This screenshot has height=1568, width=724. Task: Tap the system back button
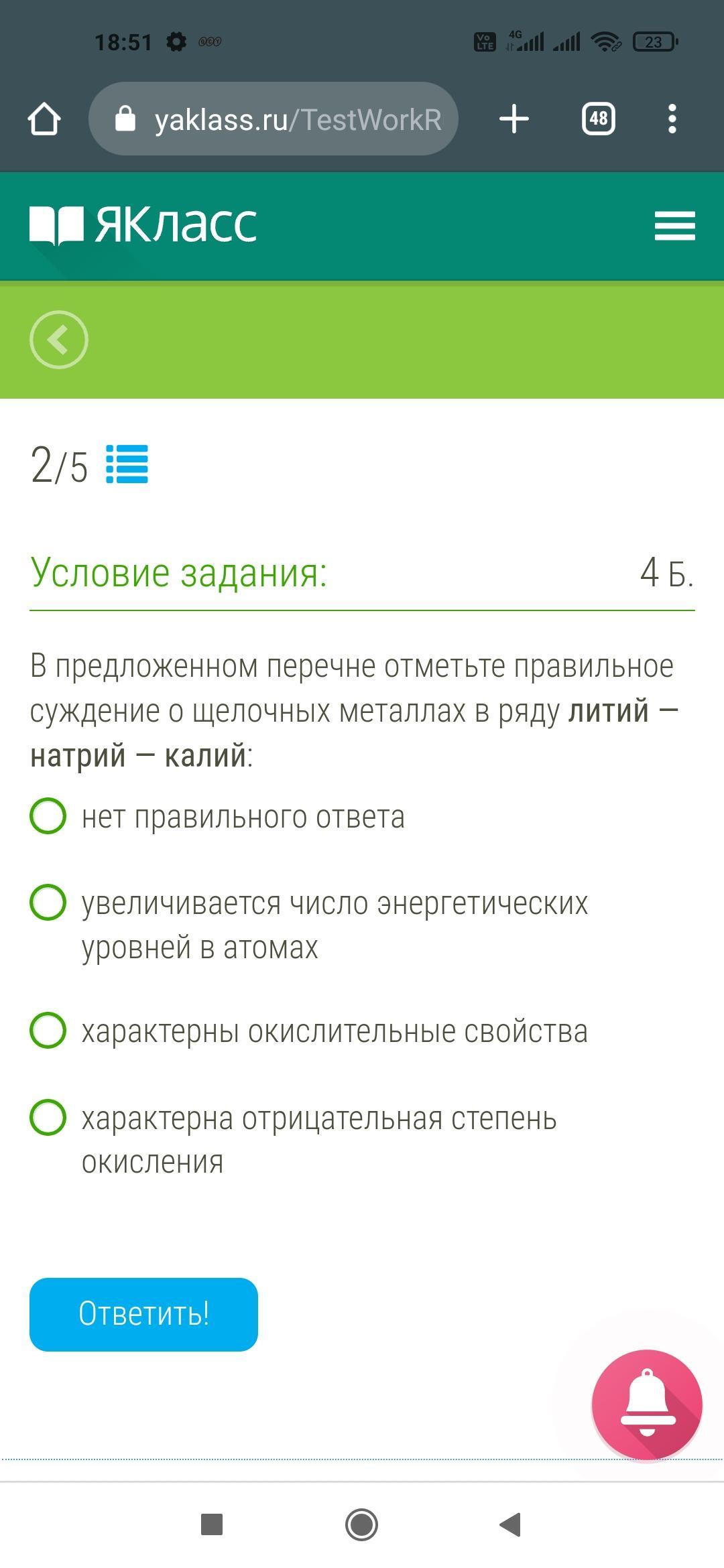(x=510, y=1525)
